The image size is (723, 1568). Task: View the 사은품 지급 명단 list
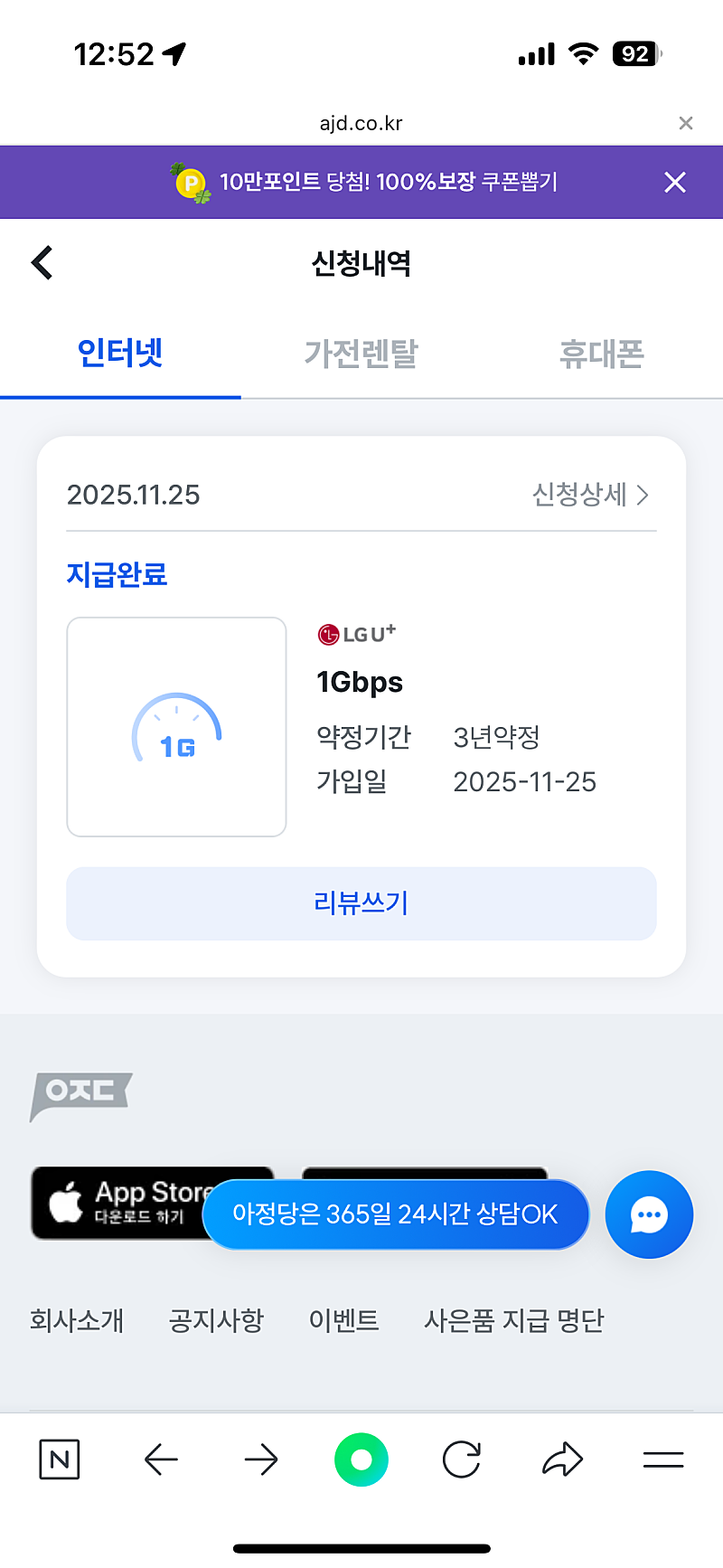pyautogui.click(x=514, y=1321)
